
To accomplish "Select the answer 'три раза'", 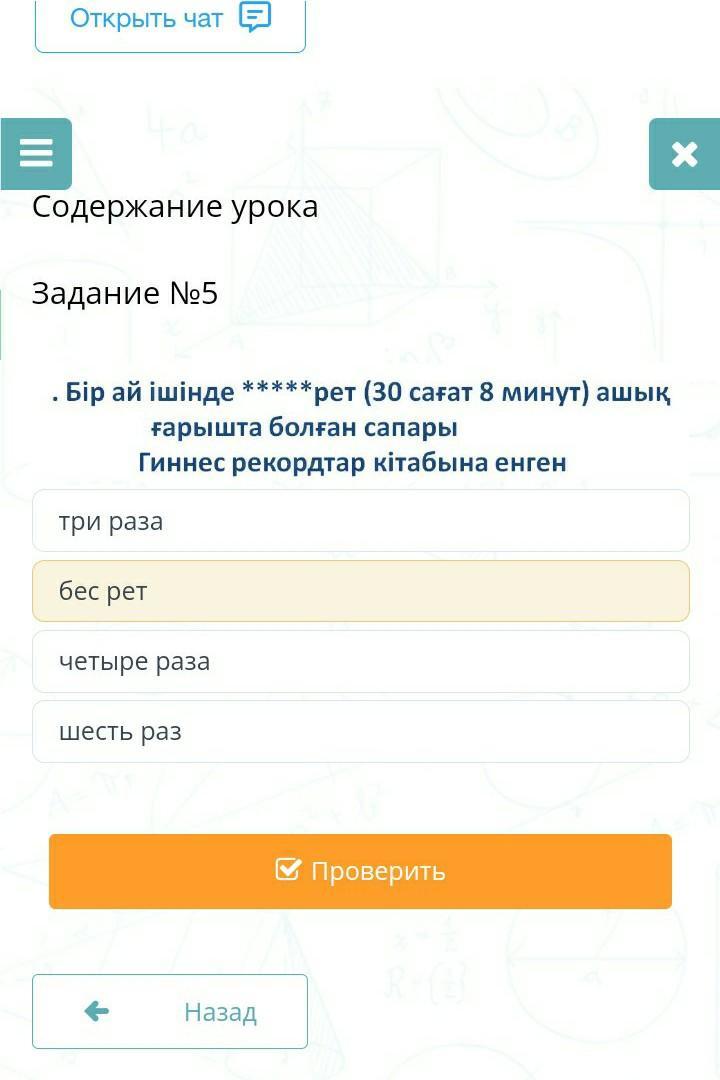I will point(360,521).
